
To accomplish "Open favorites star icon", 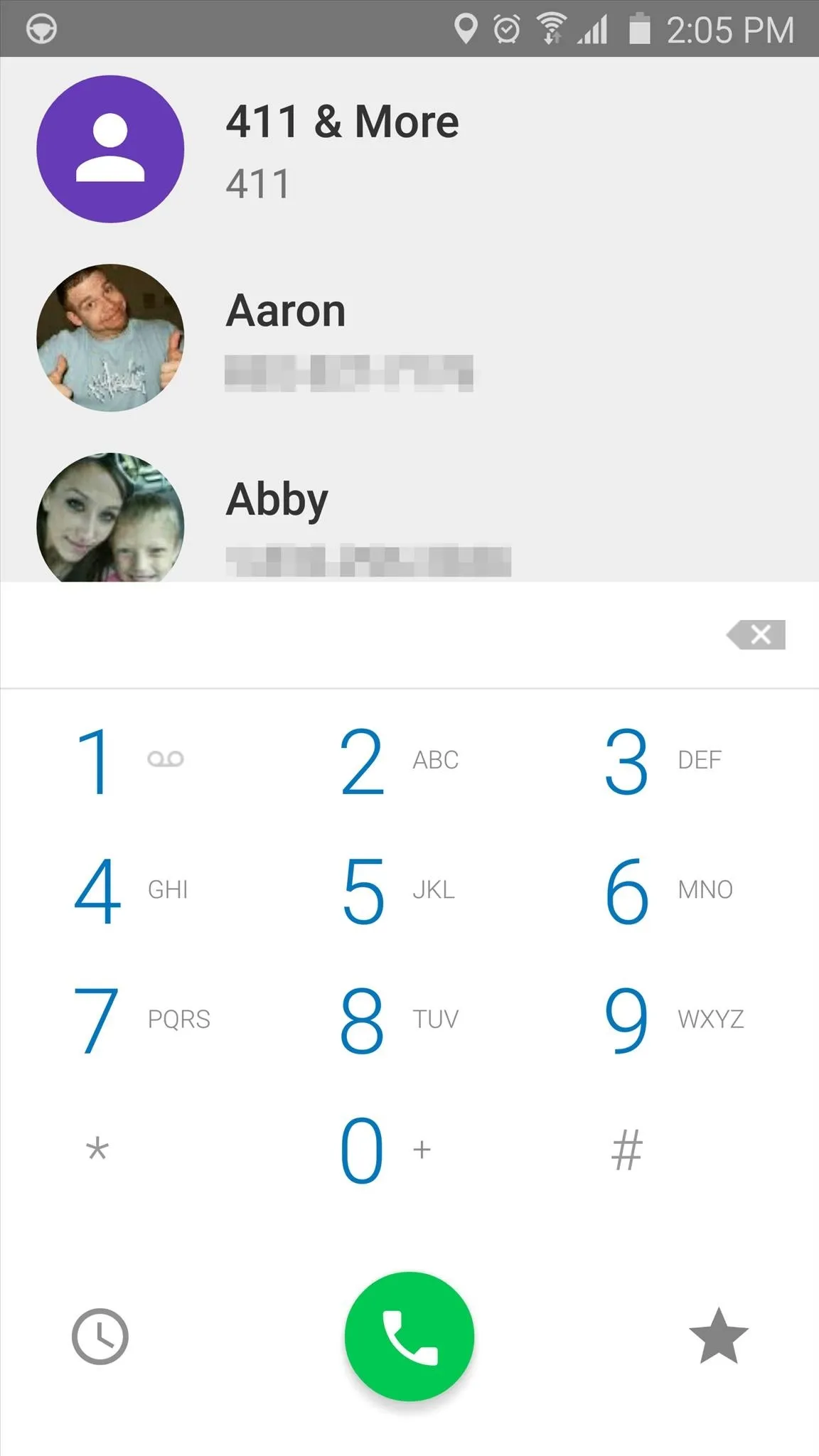I will 719,1336.
